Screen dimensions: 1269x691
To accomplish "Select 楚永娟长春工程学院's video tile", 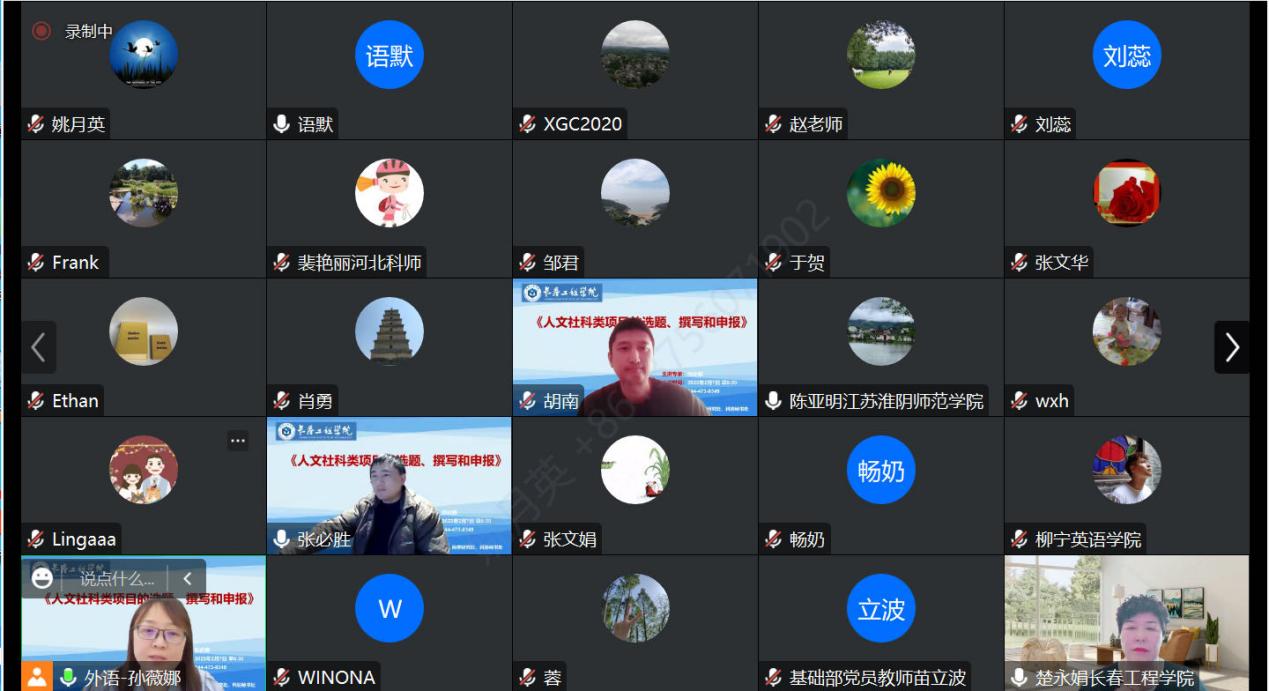I will tap(1127, 620).
